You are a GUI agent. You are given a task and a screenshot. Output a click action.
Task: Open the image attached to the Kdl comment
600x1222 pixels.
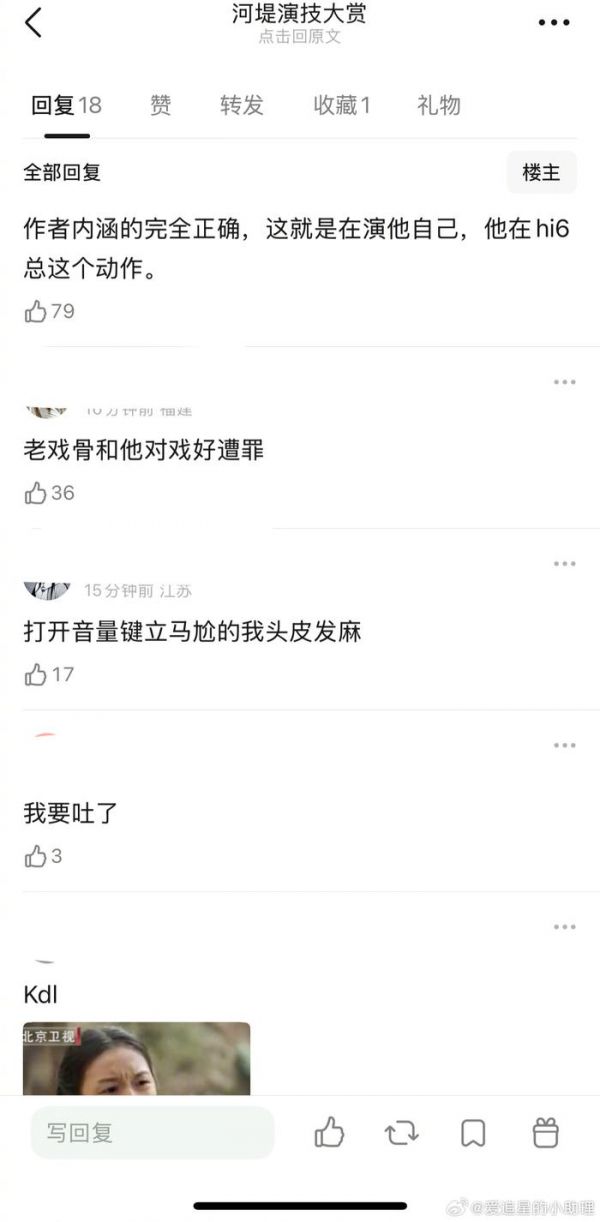[x=136, y=1058]
